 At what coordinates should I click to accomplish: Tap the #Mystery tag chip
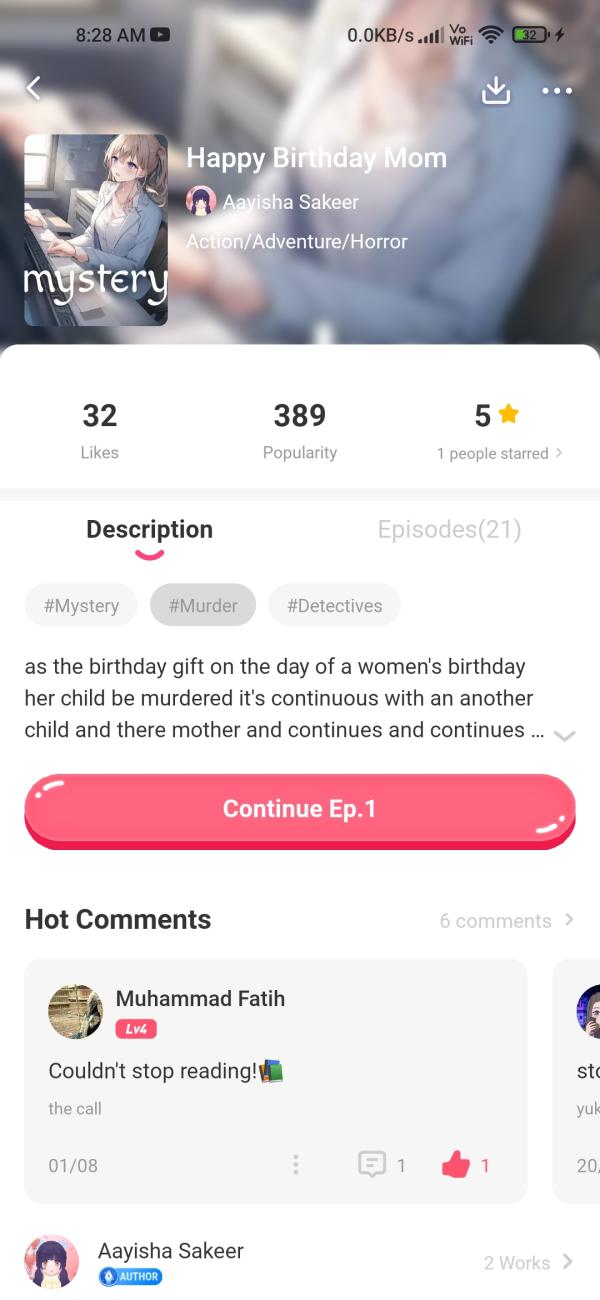[x=81, y=605]
